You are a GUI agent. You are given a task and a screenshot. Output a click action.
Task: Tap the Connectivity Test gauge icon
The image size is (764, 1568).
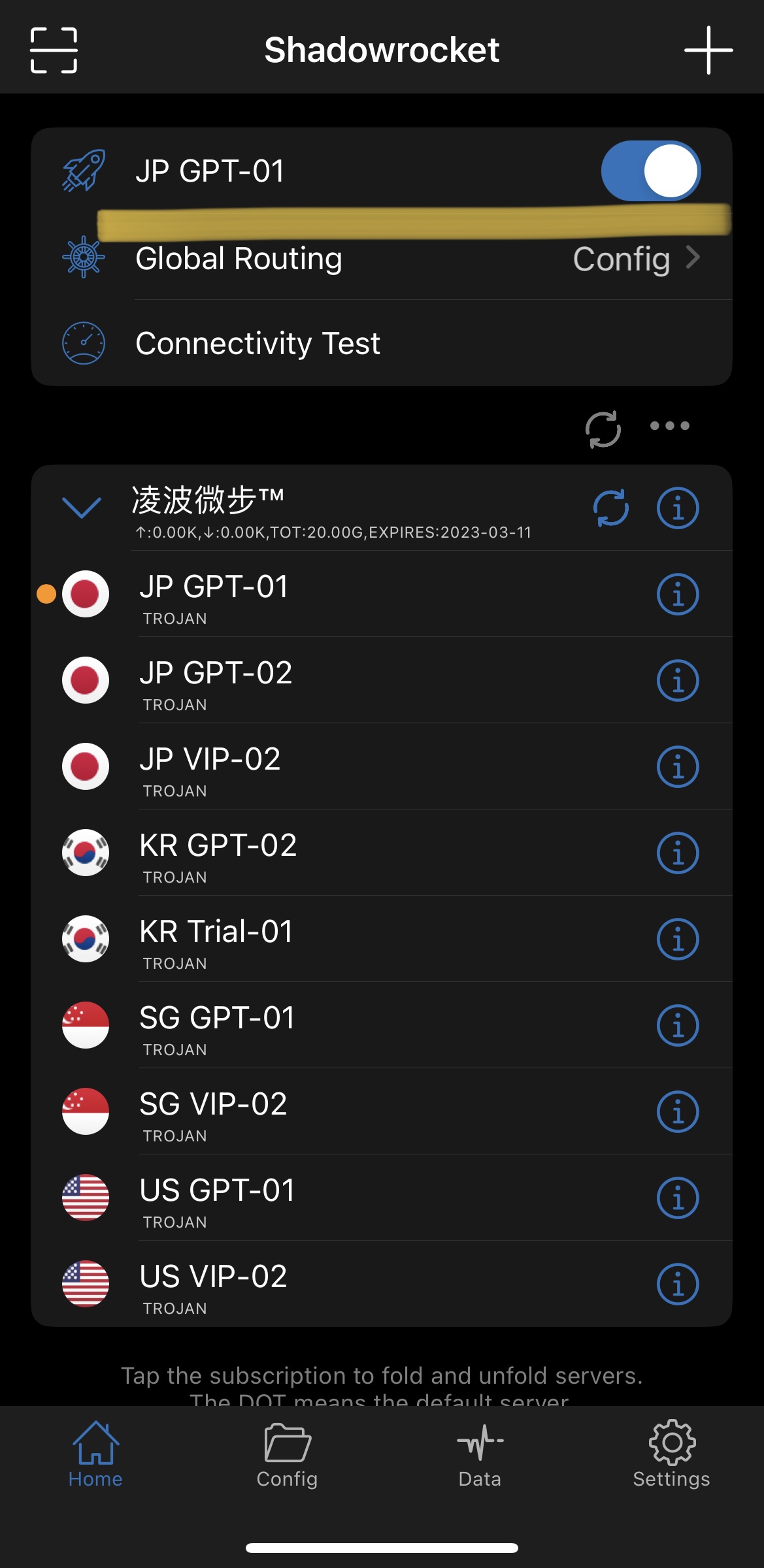83,342
